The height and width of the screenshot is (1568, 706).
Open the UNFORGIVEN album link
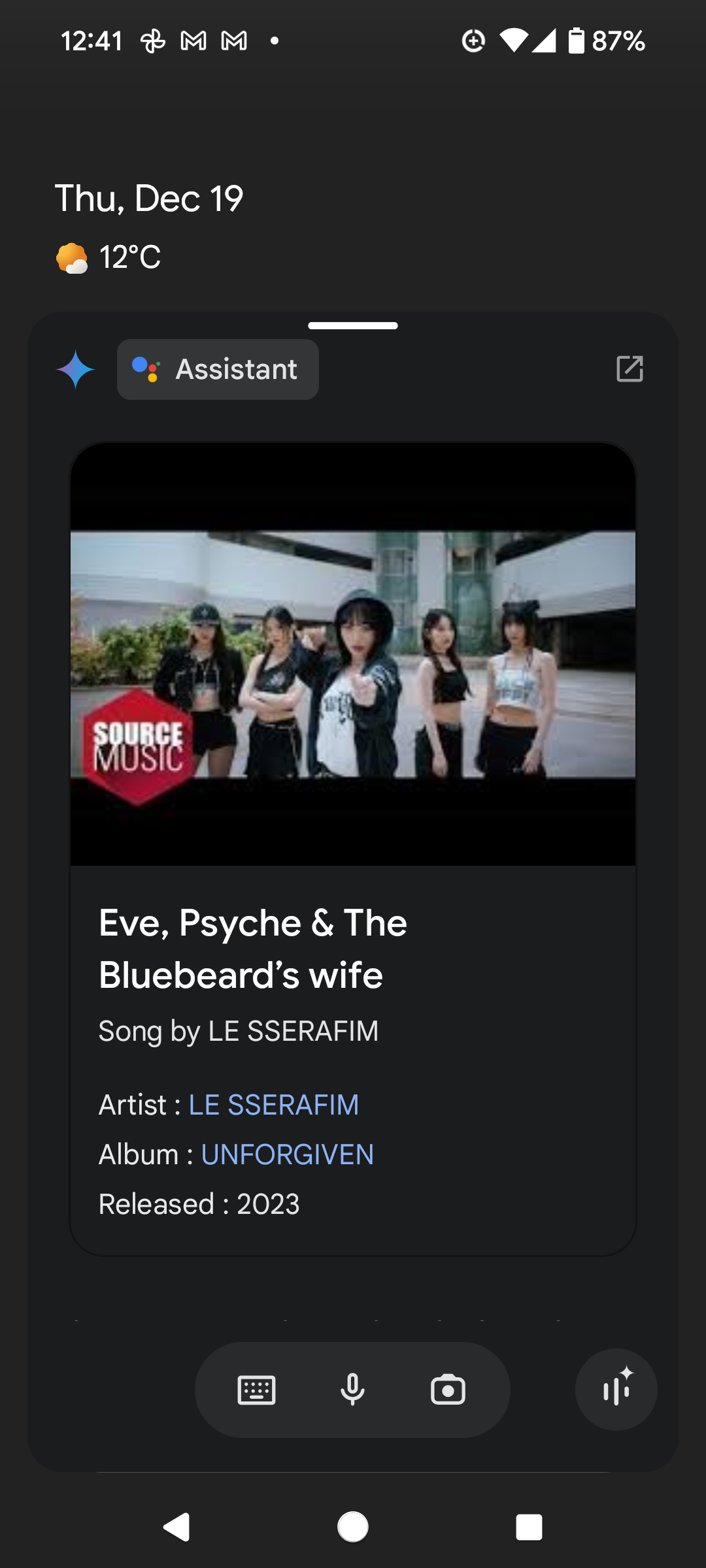[x=287, y=1154]
